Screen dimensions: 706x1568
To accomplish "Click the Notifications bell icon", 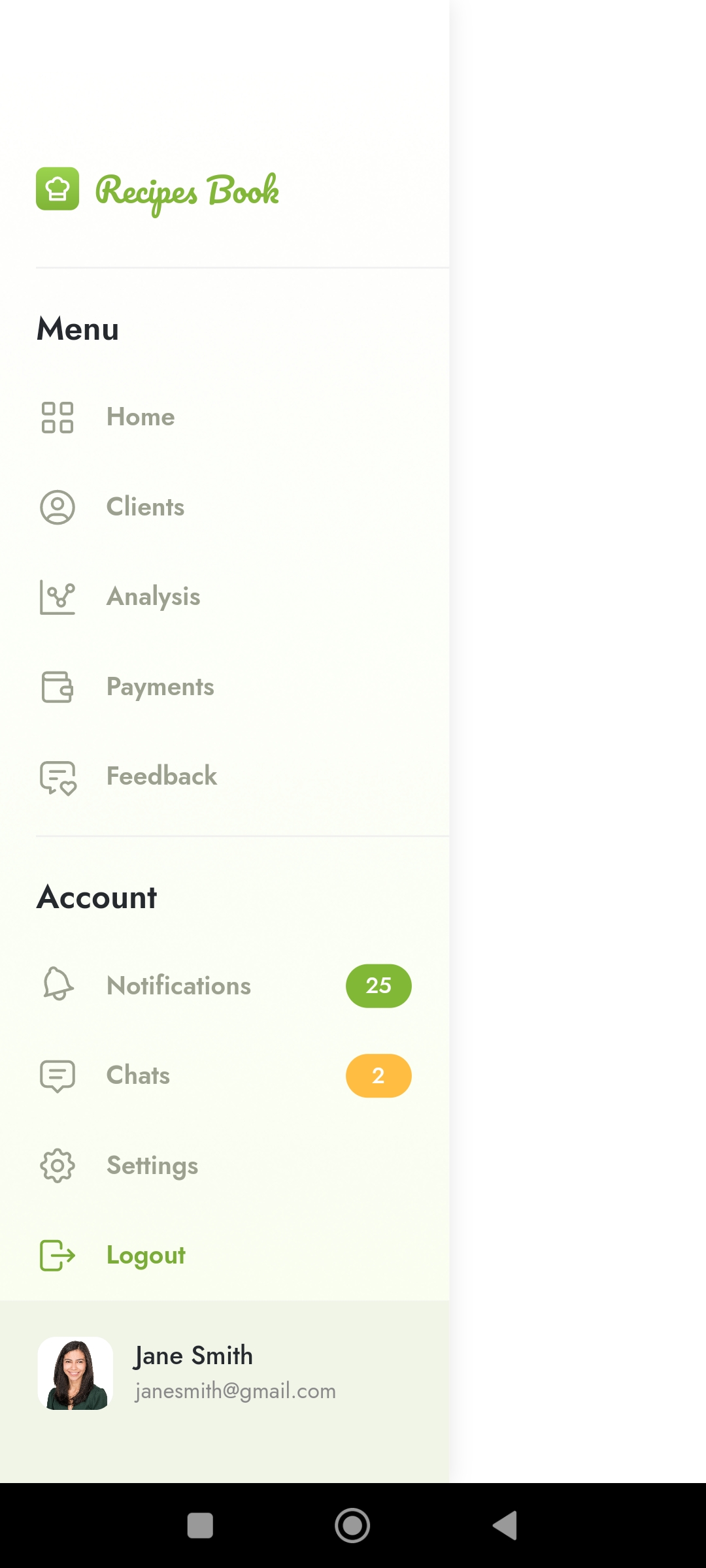I will pos(58,987).
